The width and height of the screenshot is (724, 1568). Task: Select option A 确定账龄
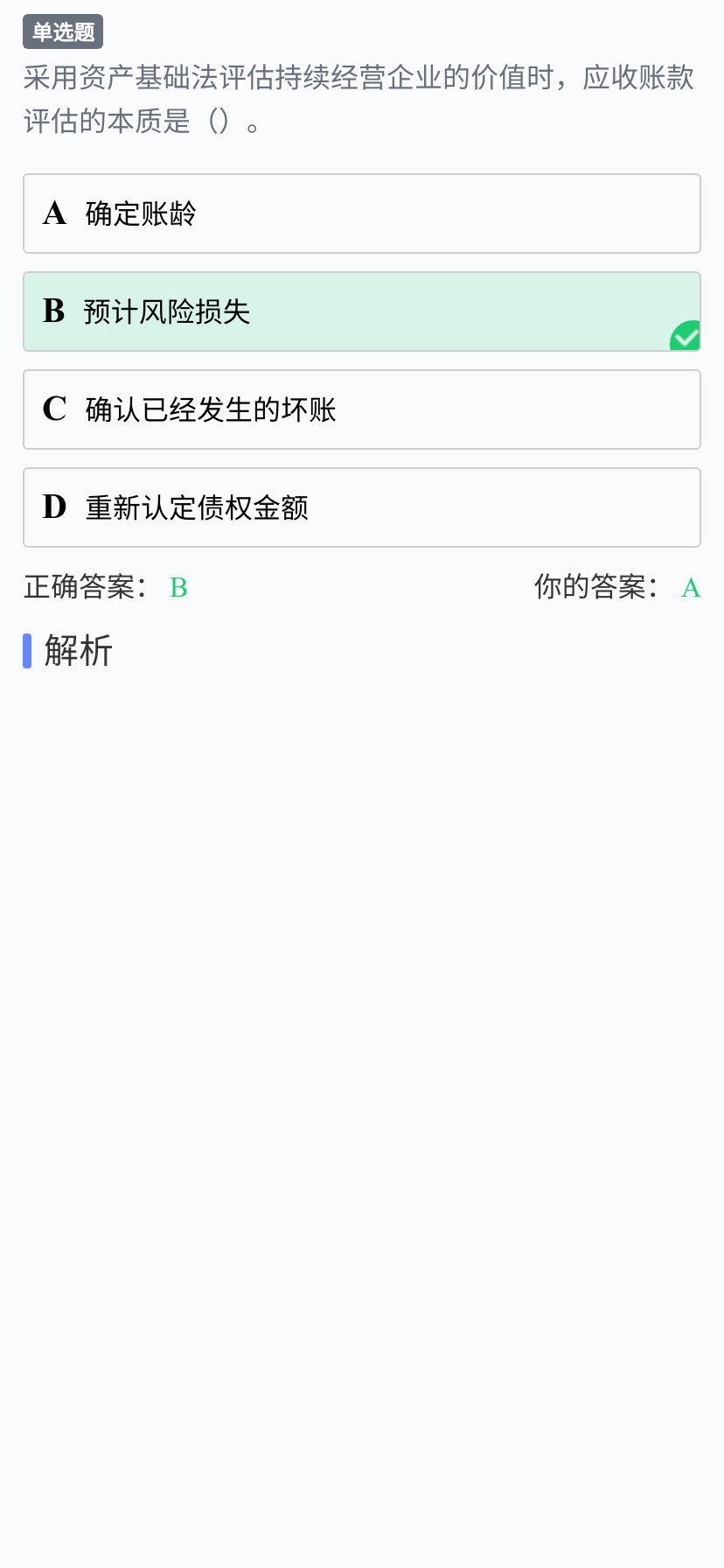(362, 213)
